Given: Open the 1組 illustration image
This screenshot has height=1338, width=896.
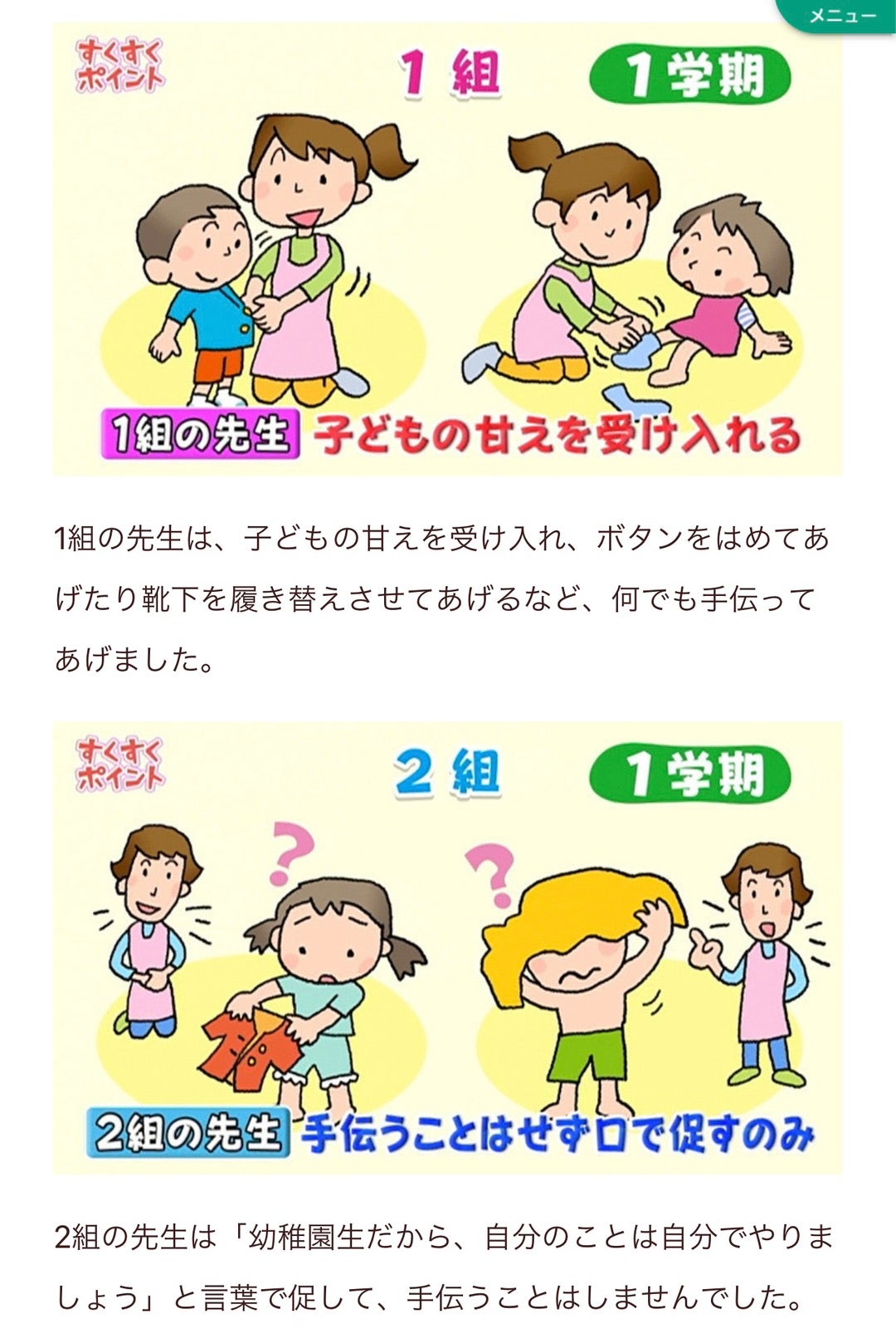Looking at the screenshot, I should coord(448,249).
